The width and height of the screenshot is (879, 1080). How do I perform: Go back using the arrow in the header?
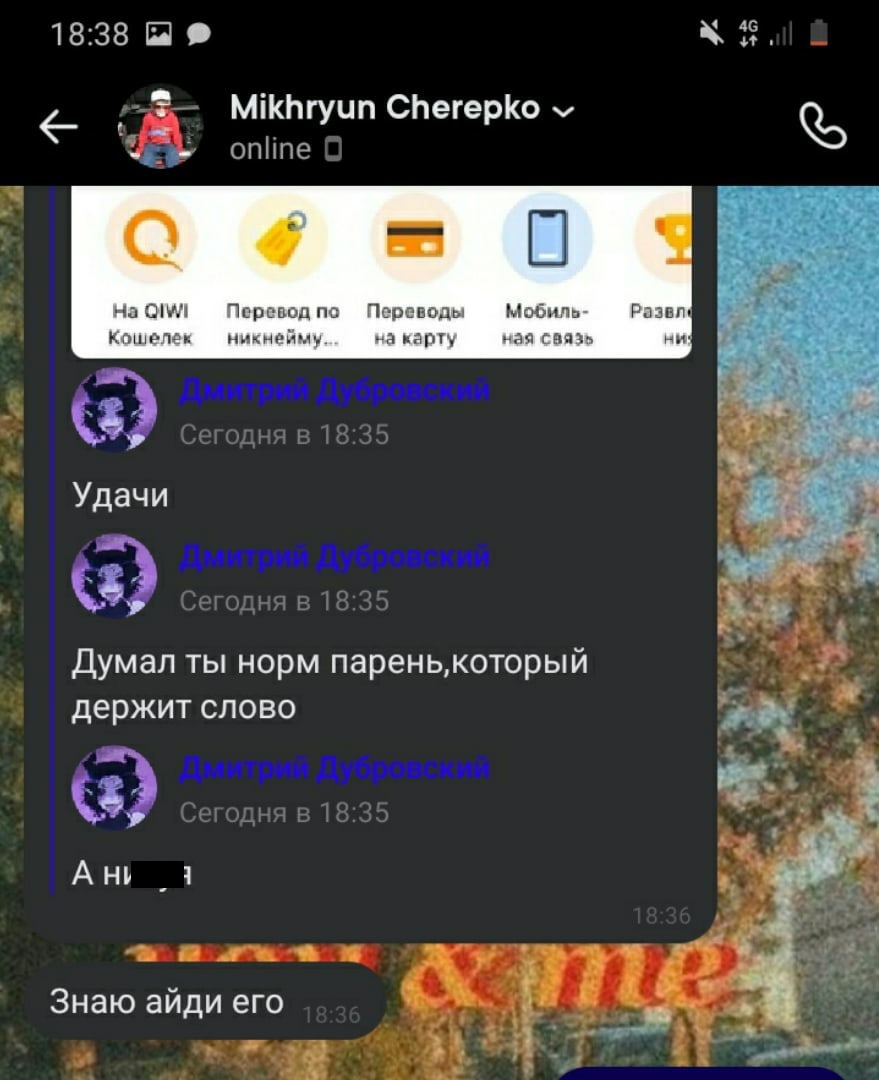[58, 127]
